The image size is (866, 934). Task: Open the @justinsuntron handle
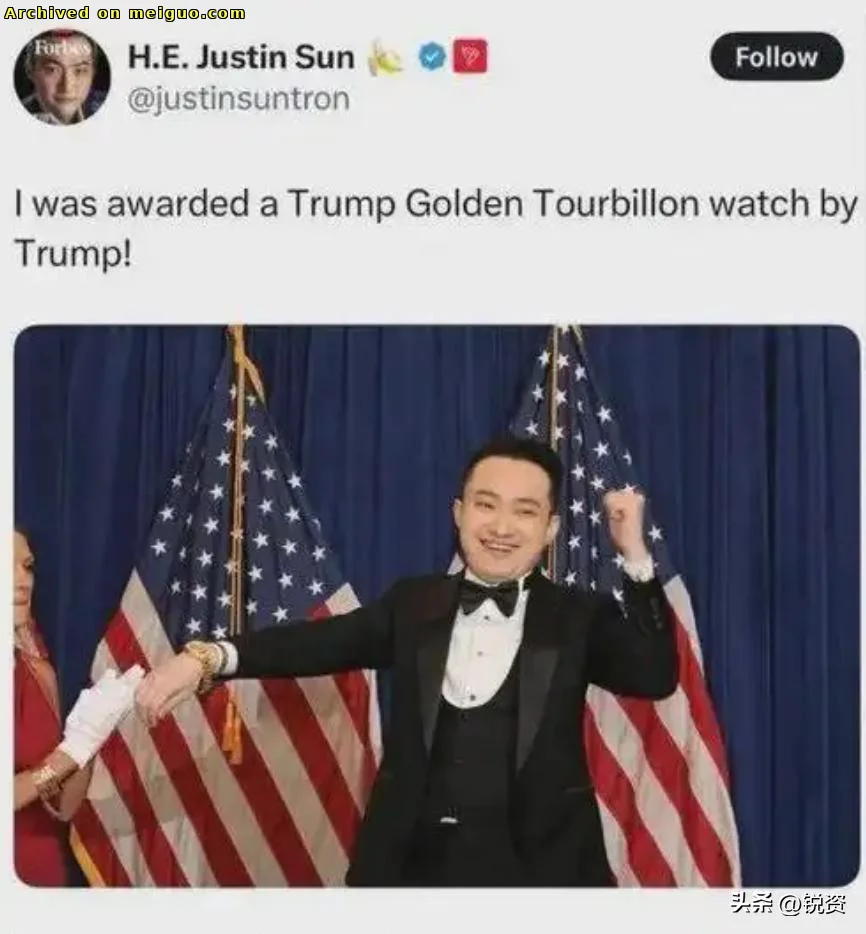coord(238,99)
